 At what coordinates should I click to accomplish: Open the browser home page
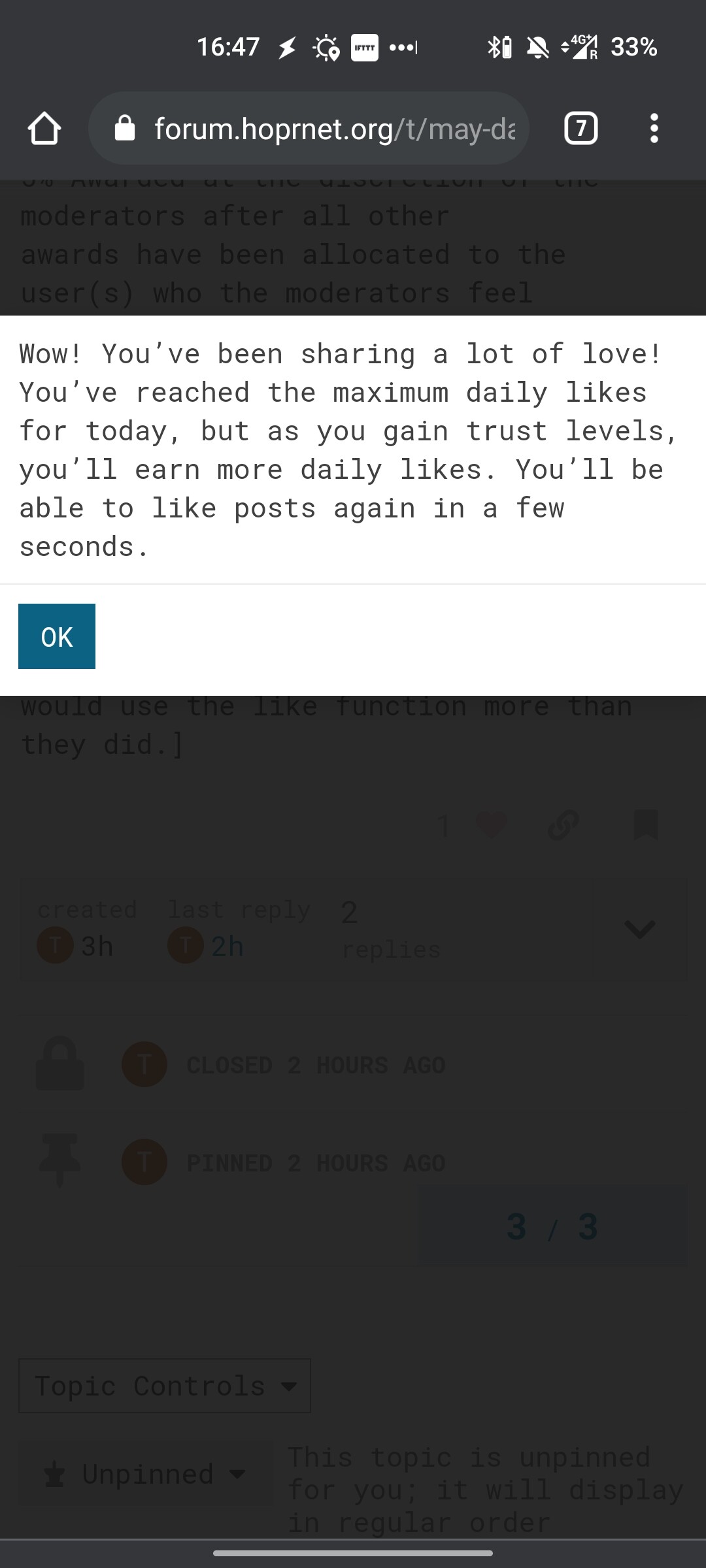[44, 128]
